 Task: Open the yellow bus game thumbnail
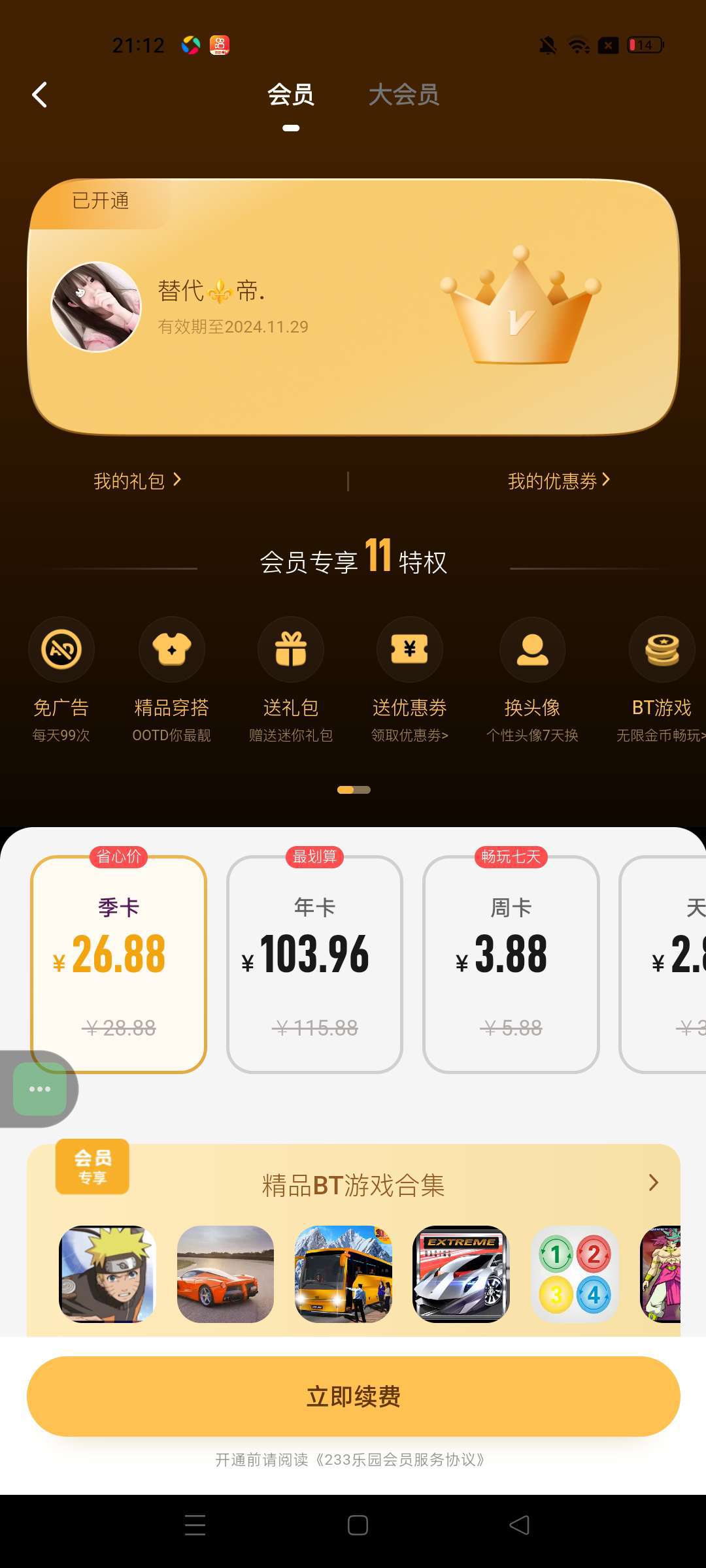343,1274
